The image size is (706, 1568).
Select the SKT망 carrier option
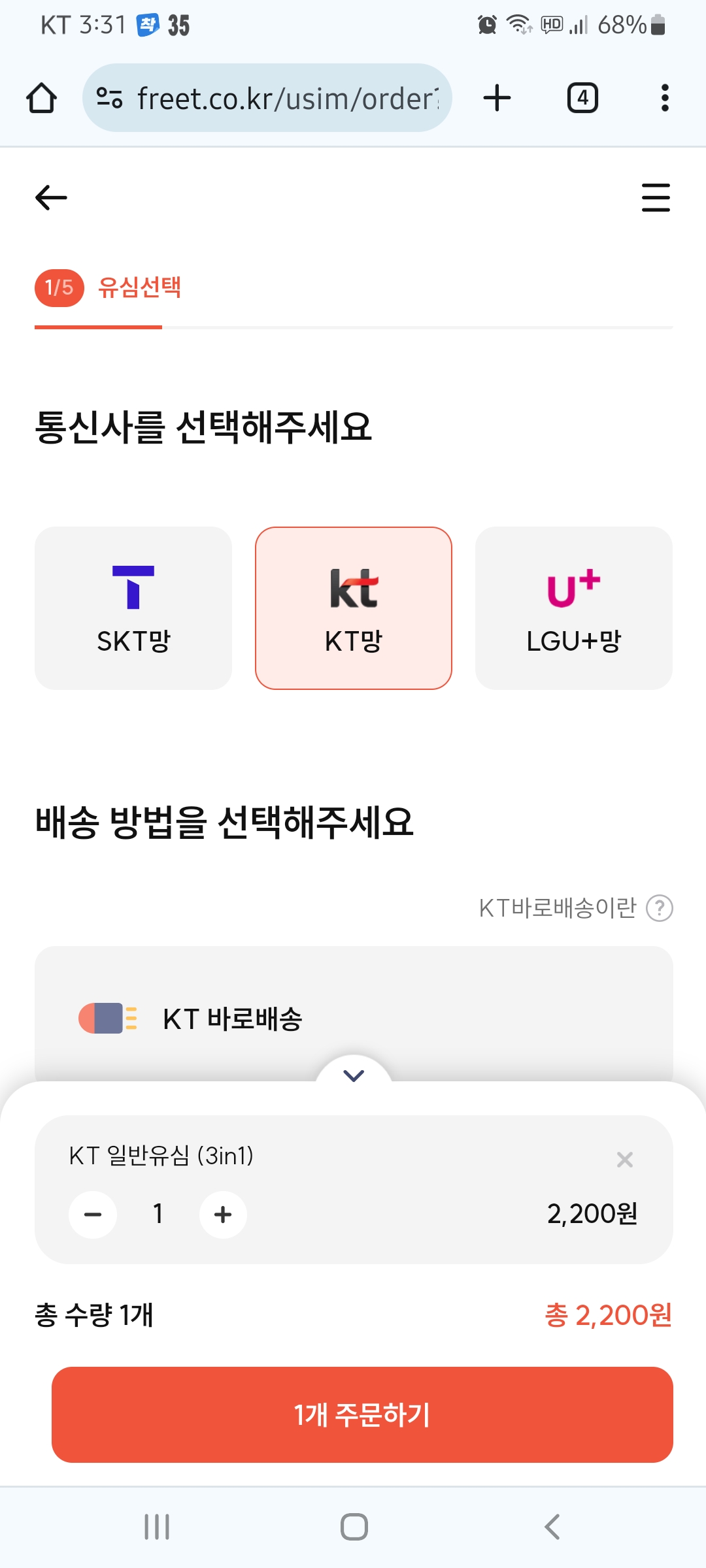point(133,608)
